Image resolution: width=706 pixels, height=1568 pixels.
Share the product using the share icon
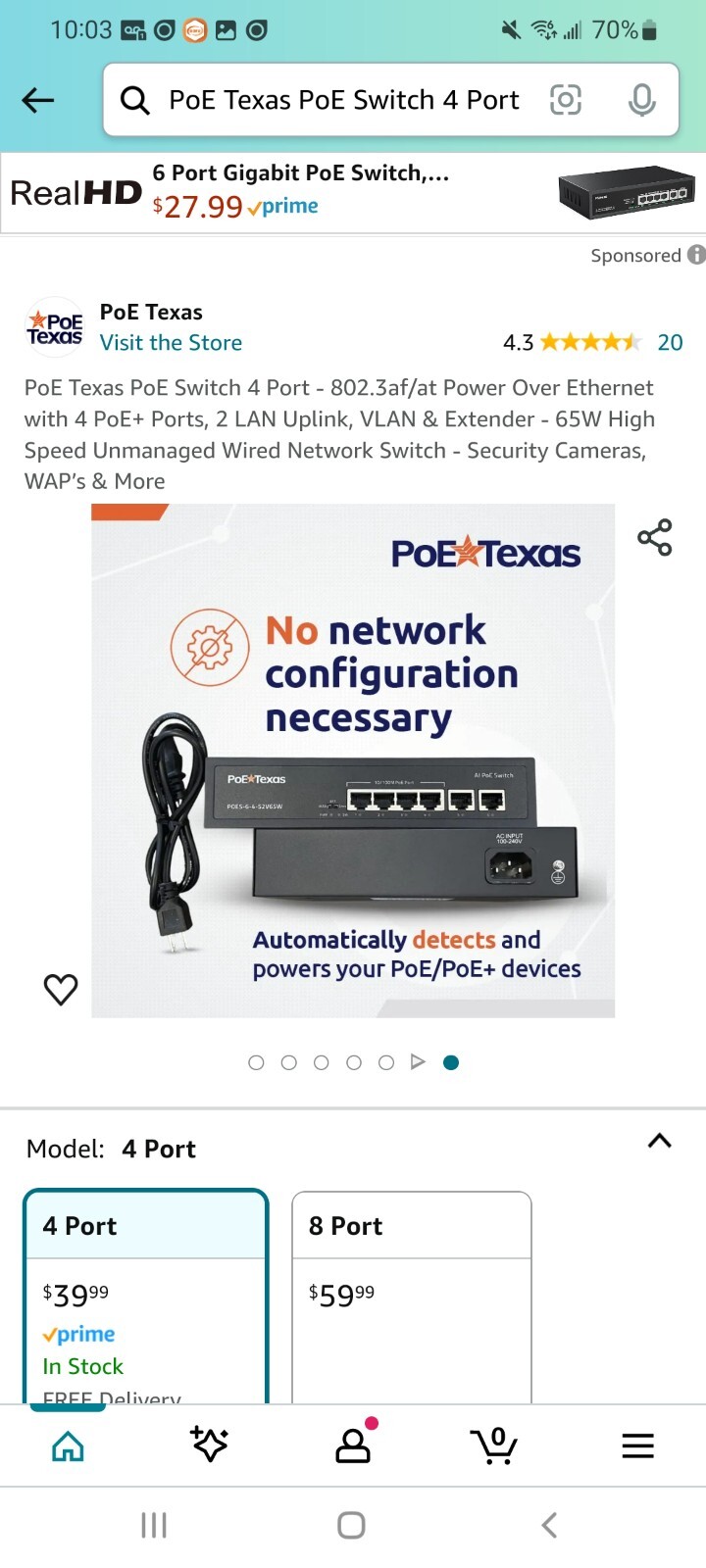click(x=653, y=537)
